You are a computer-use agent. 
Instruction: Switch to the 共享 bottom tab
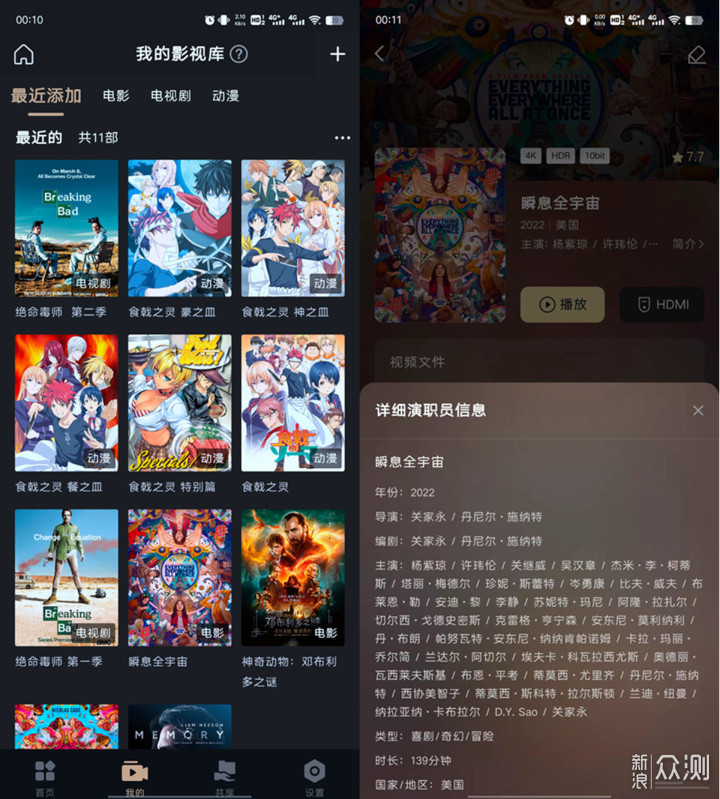(x=225, y=777)
